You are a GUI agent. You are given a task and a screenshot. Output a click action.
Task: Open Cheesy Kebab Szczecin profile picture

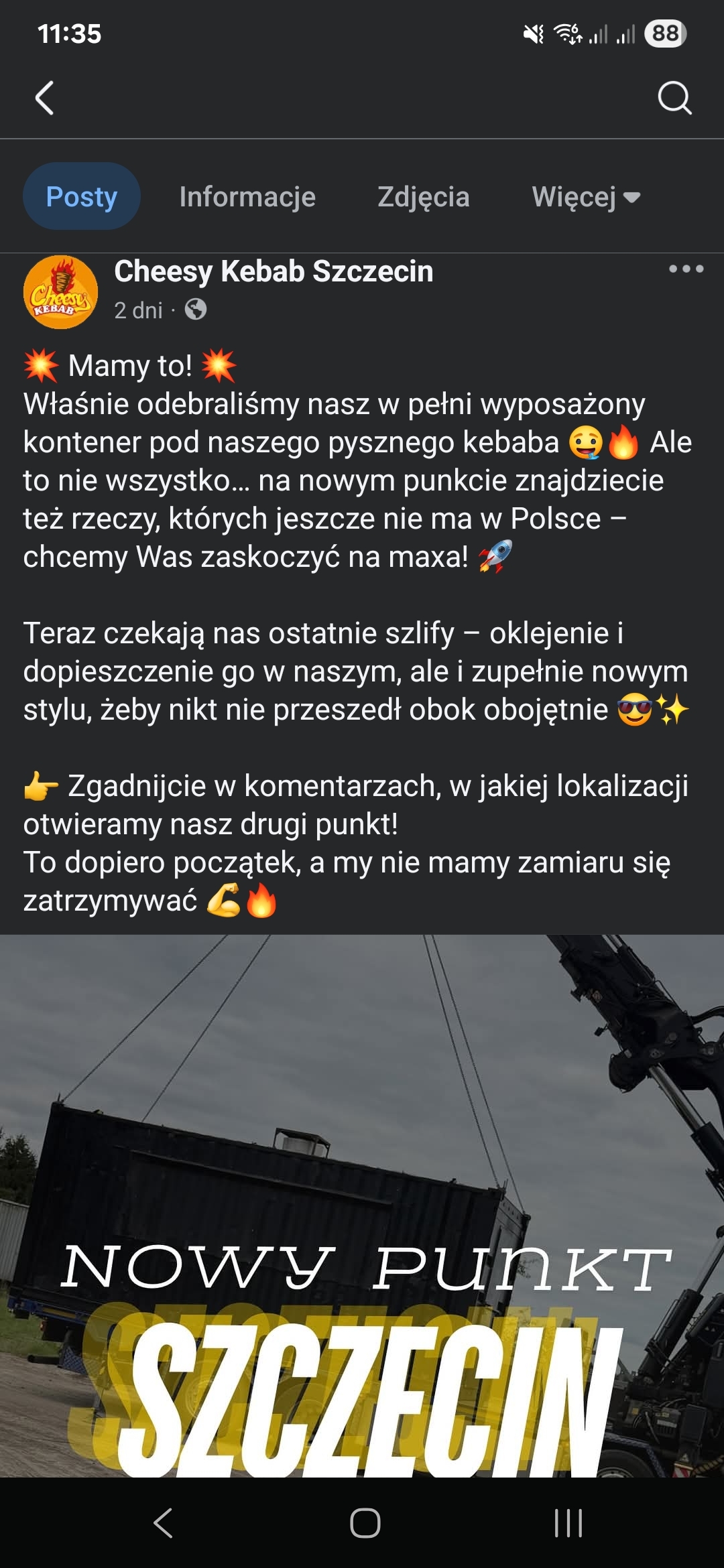[60, 292]
